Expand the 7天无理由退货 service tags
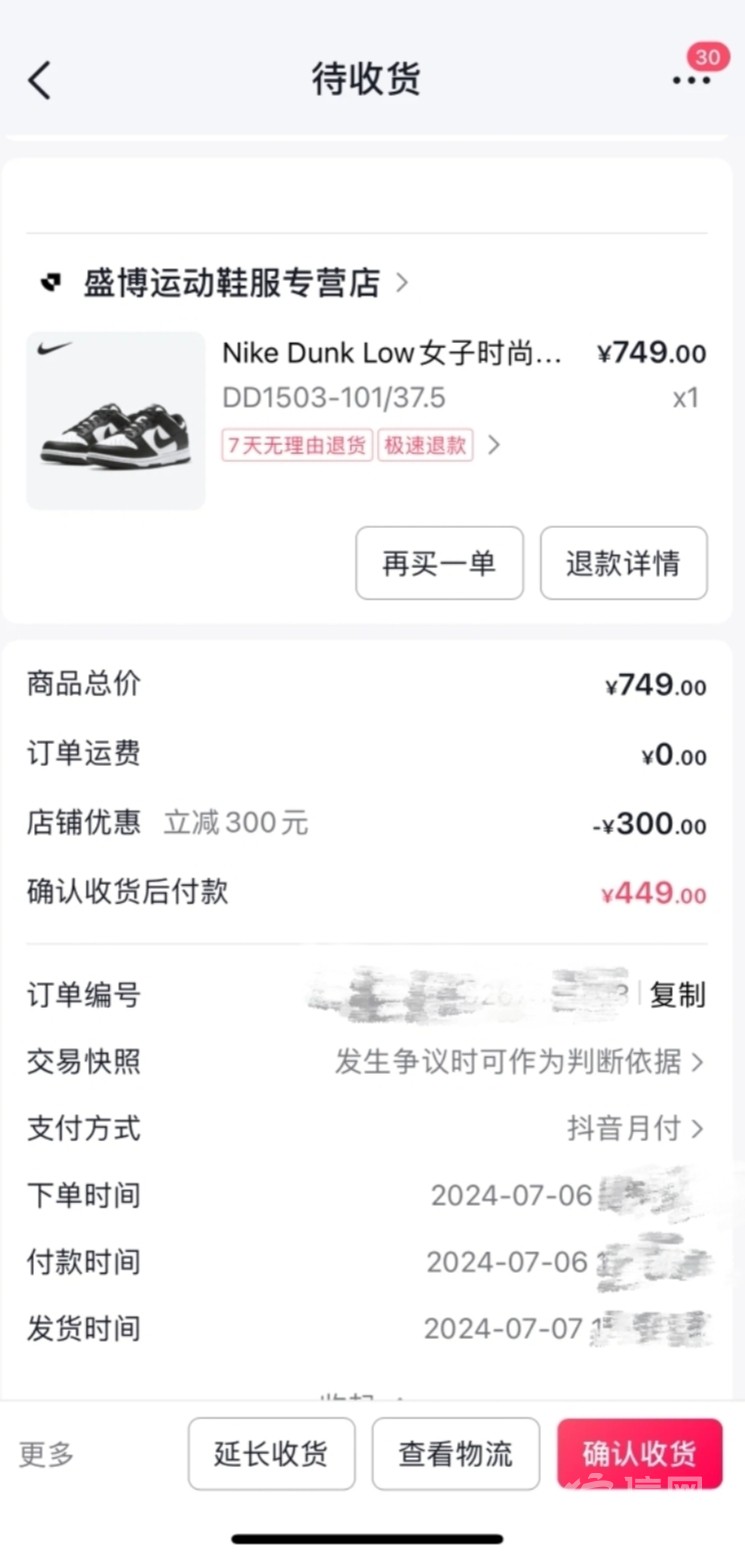This screenshot has width=745, height=1553. point(493,445)
